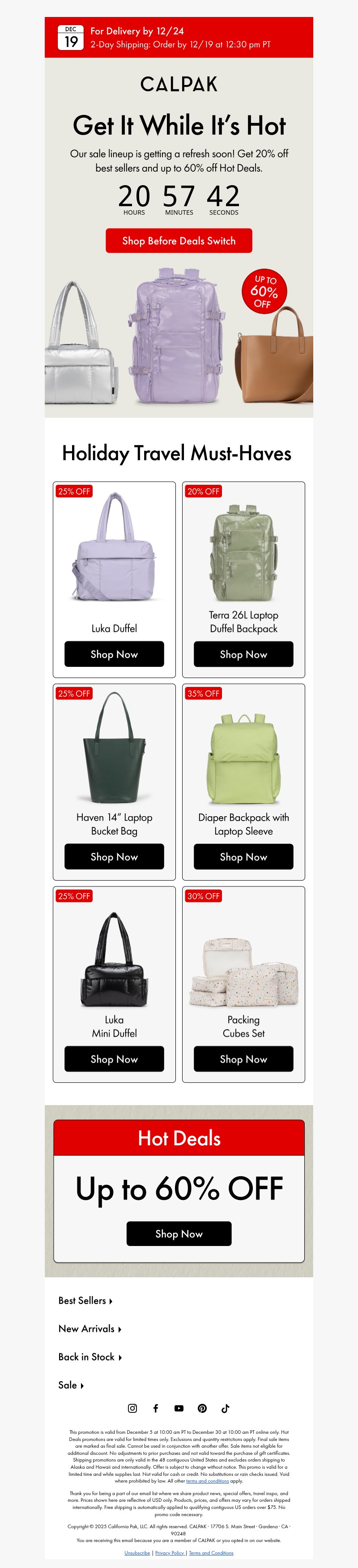Shop the Luka Duffel now
This screenshot has width=358, height=1568.
114,654
